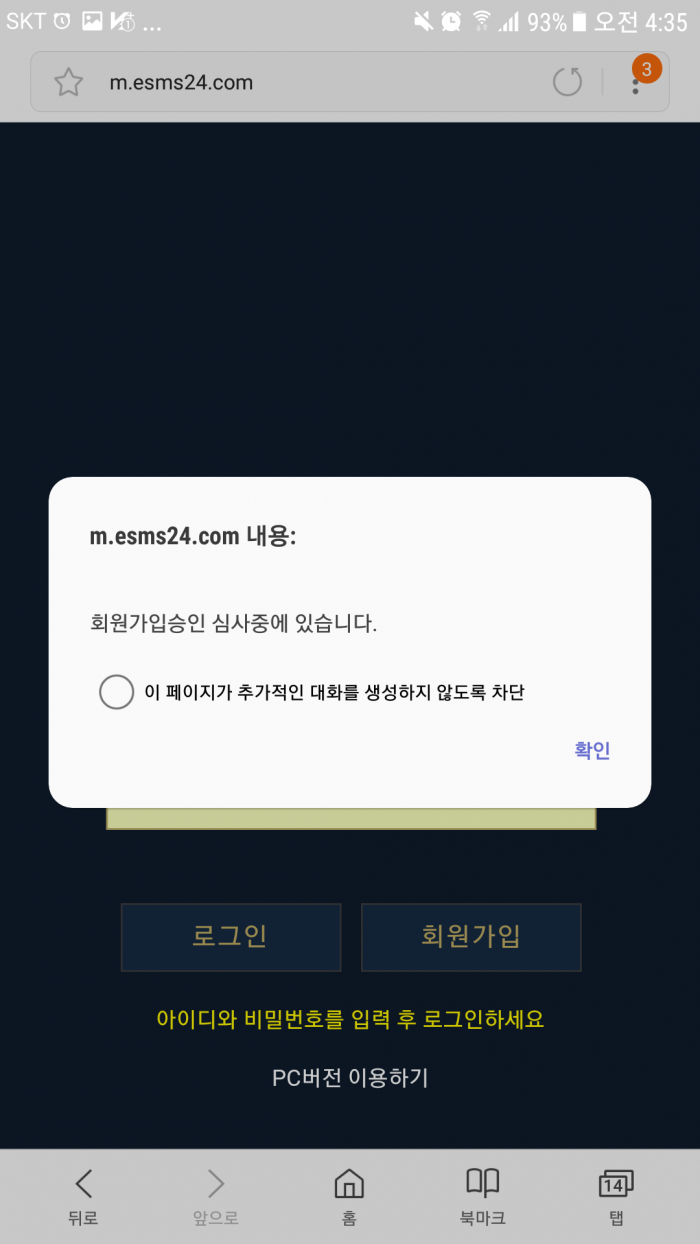Bookmark this page with the star icon
This screenshot has width=700, height=1244.
68,82
